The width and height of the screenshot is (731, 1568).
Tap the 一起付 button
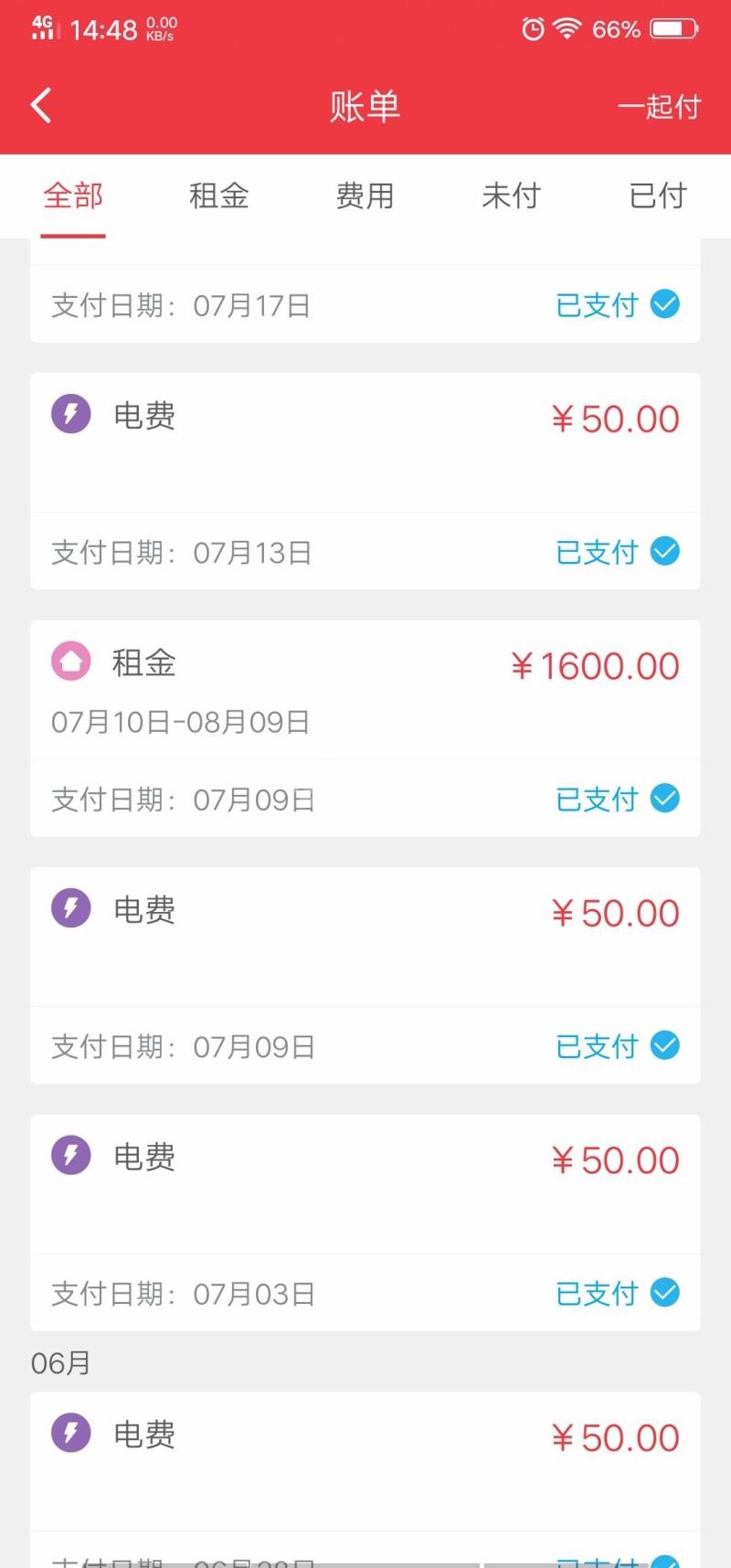tap(658, 107)
